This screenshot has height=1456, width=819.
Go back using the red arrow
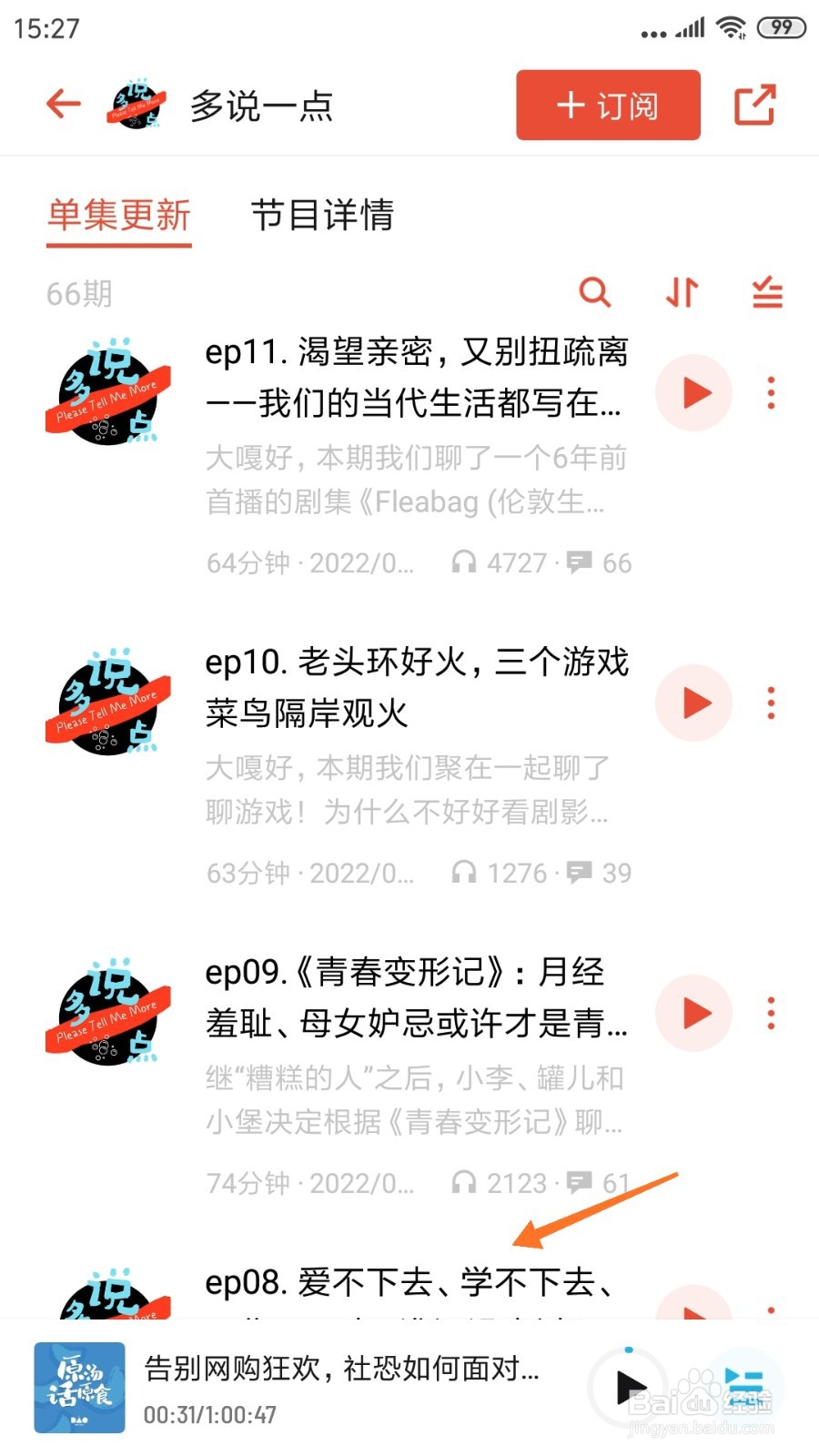(x=64, y=104)
